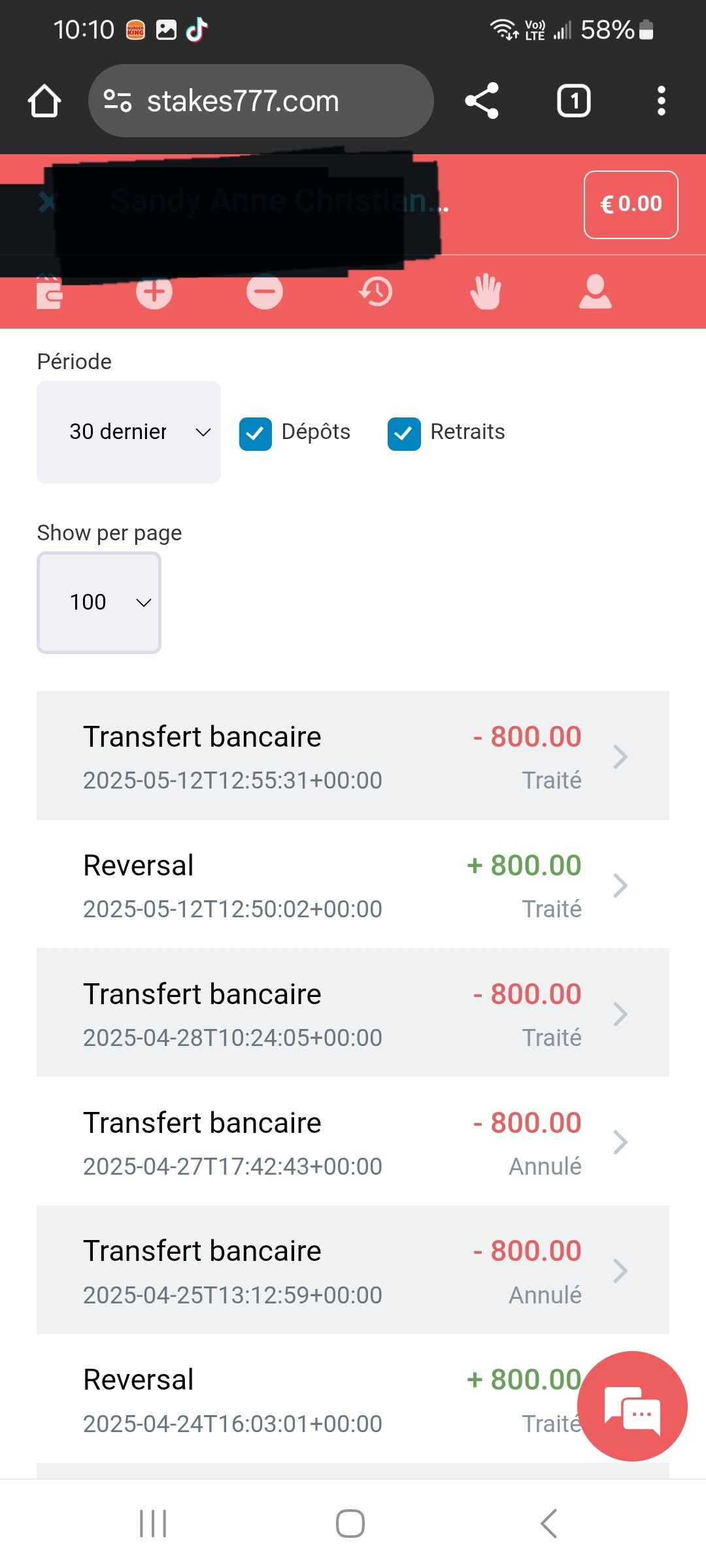The width and height of the screenshot is (706, 1568).
Task: Open the responsible gaming hand icon
Action: click(x=486, y=291)
